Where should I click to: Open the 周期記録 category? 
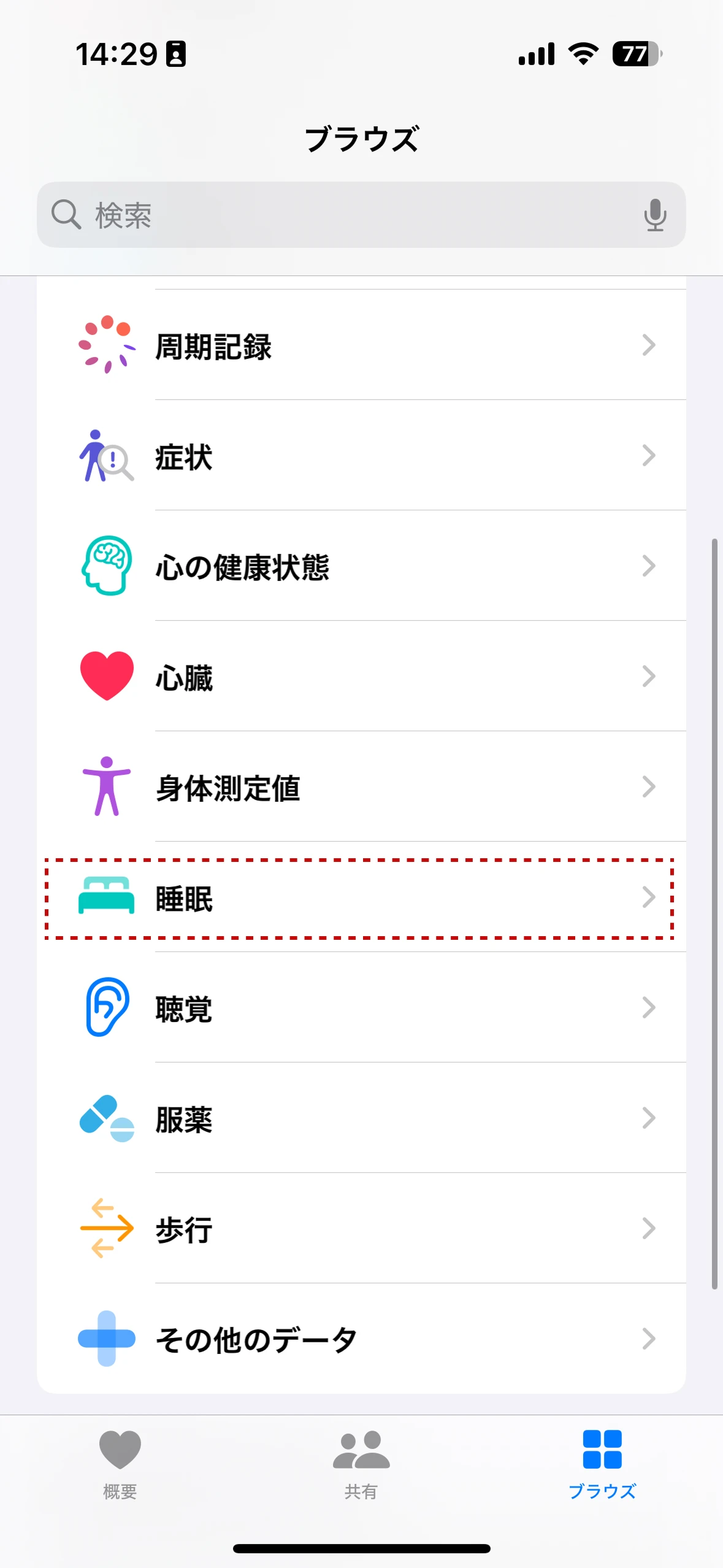[x=361, y=345]
